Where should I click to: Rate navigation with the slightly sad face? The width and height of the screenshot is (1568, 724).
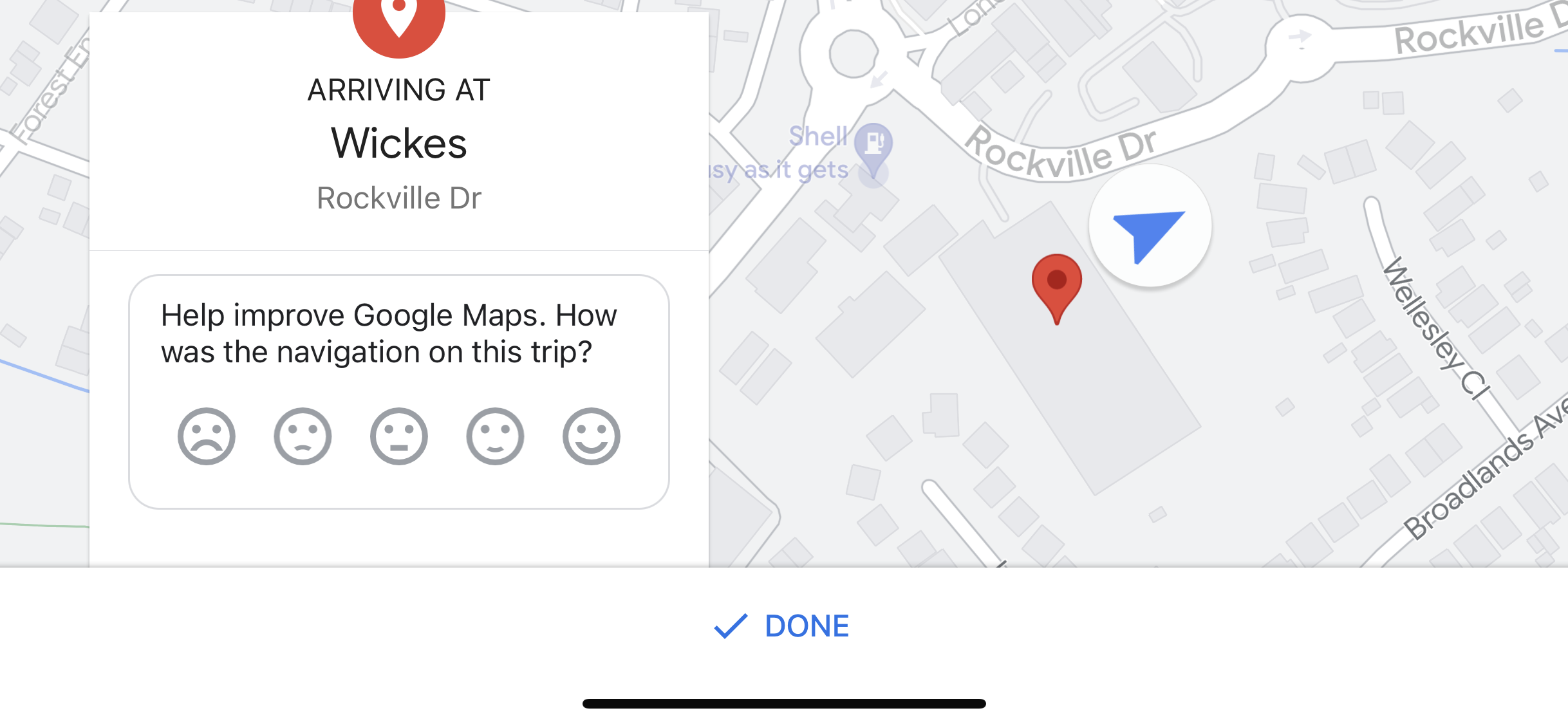[x=303, y=436]
